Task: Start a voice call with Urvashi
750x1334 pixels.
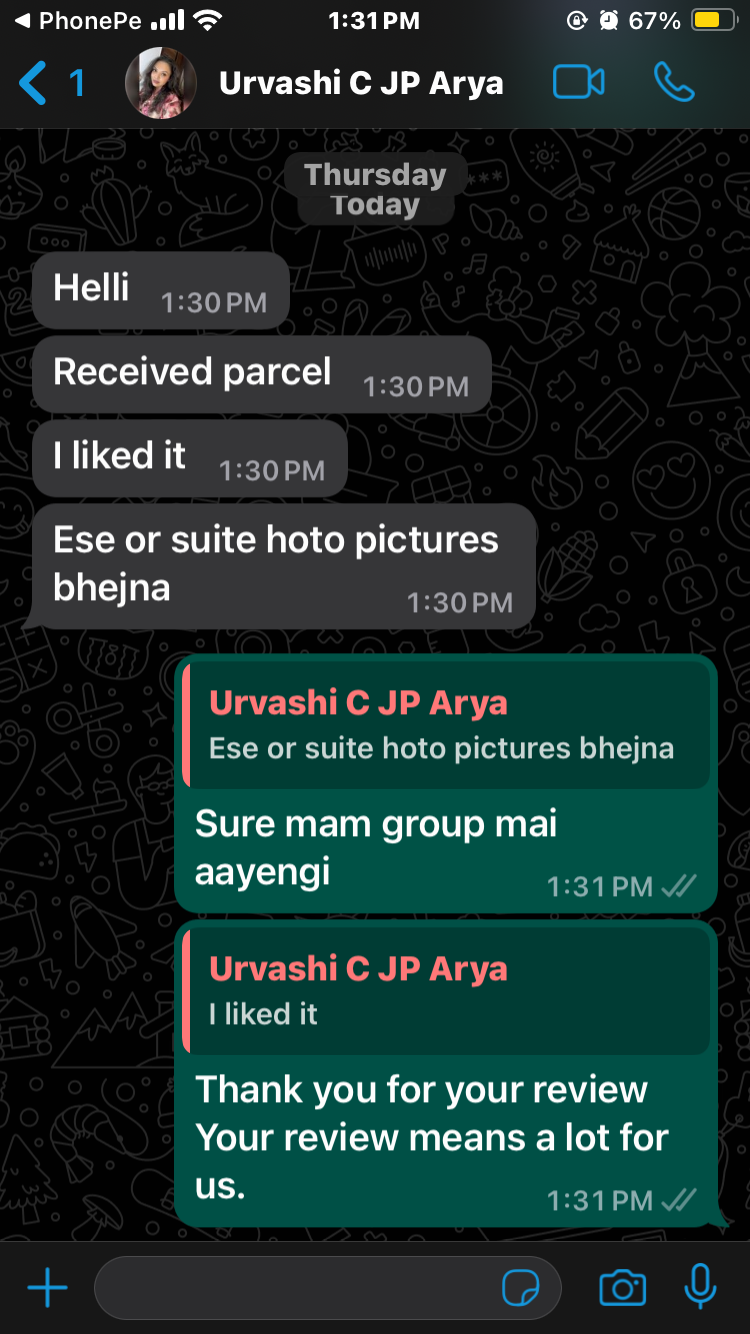Action: (x=674, y=83)
